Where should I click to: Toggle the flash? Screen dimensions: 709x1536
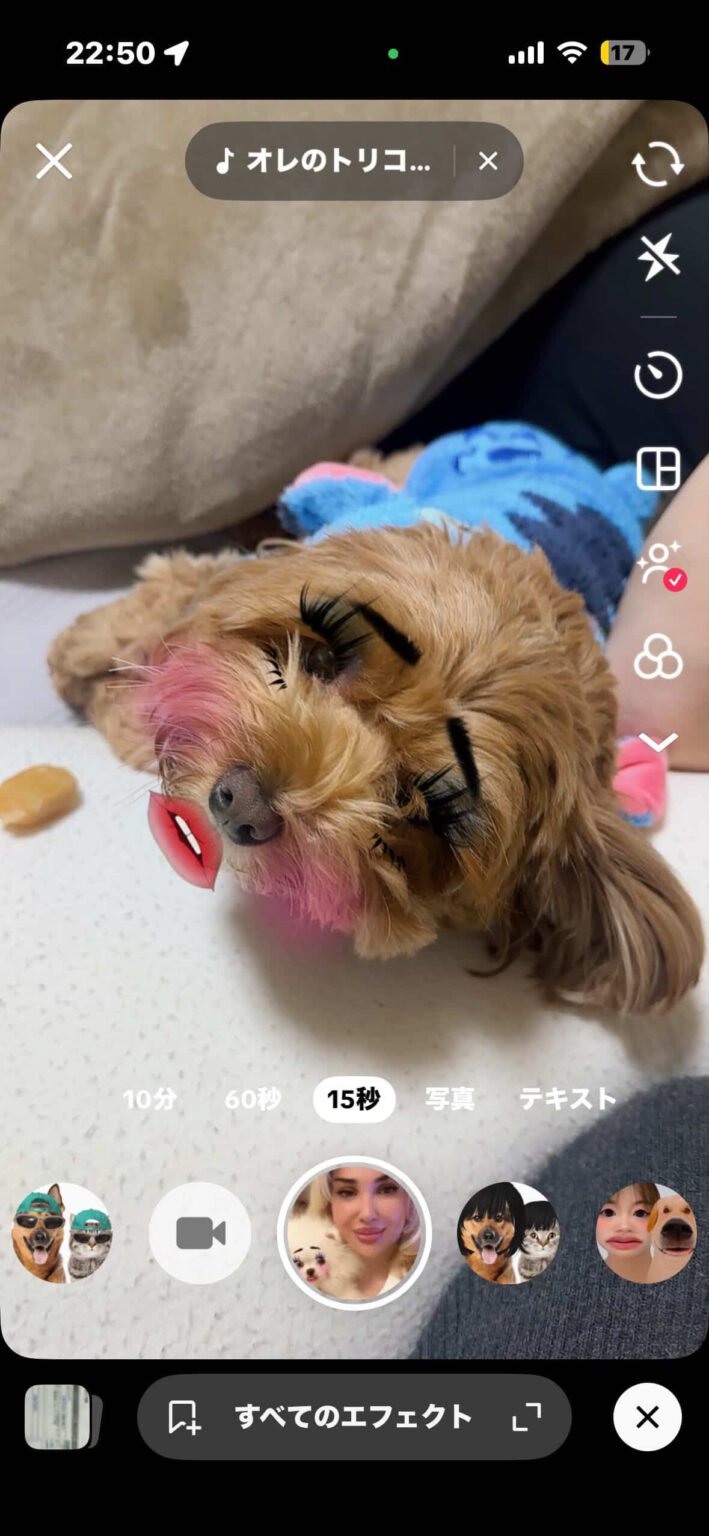click(x=658, y=260)
